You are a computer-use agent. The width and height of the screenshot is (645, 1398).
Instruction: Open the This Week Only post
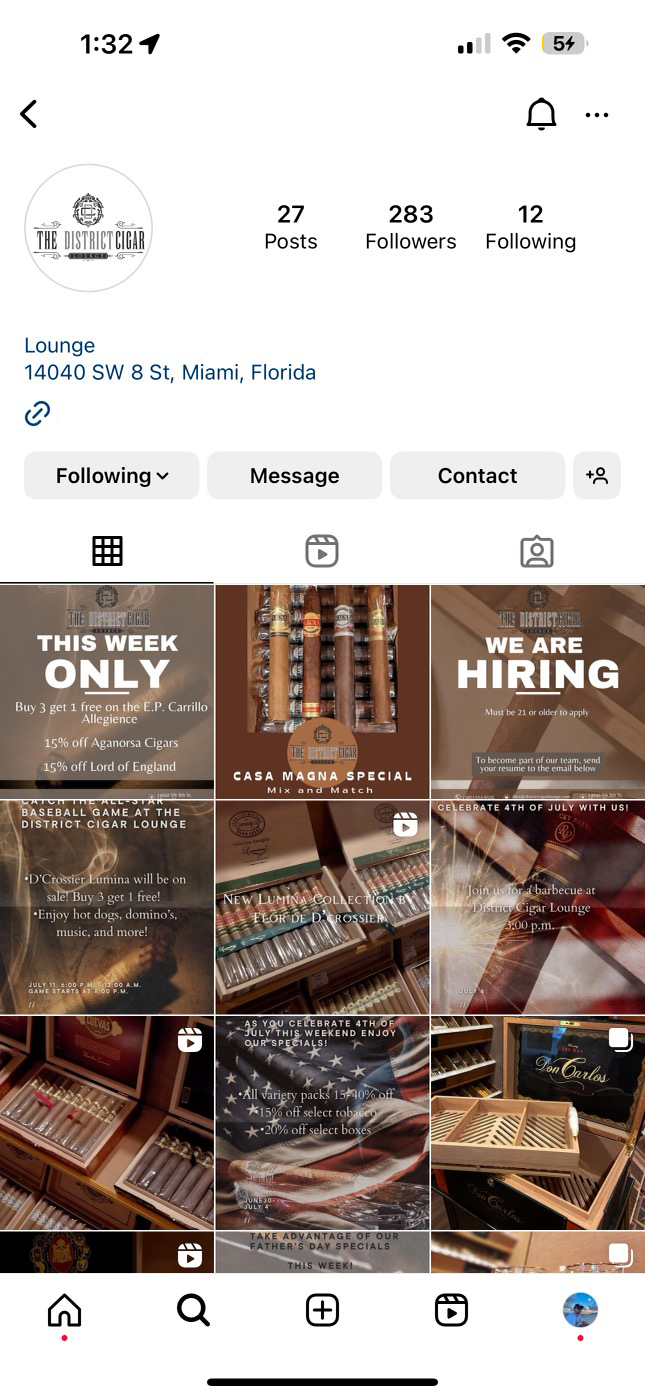point(107,691)
